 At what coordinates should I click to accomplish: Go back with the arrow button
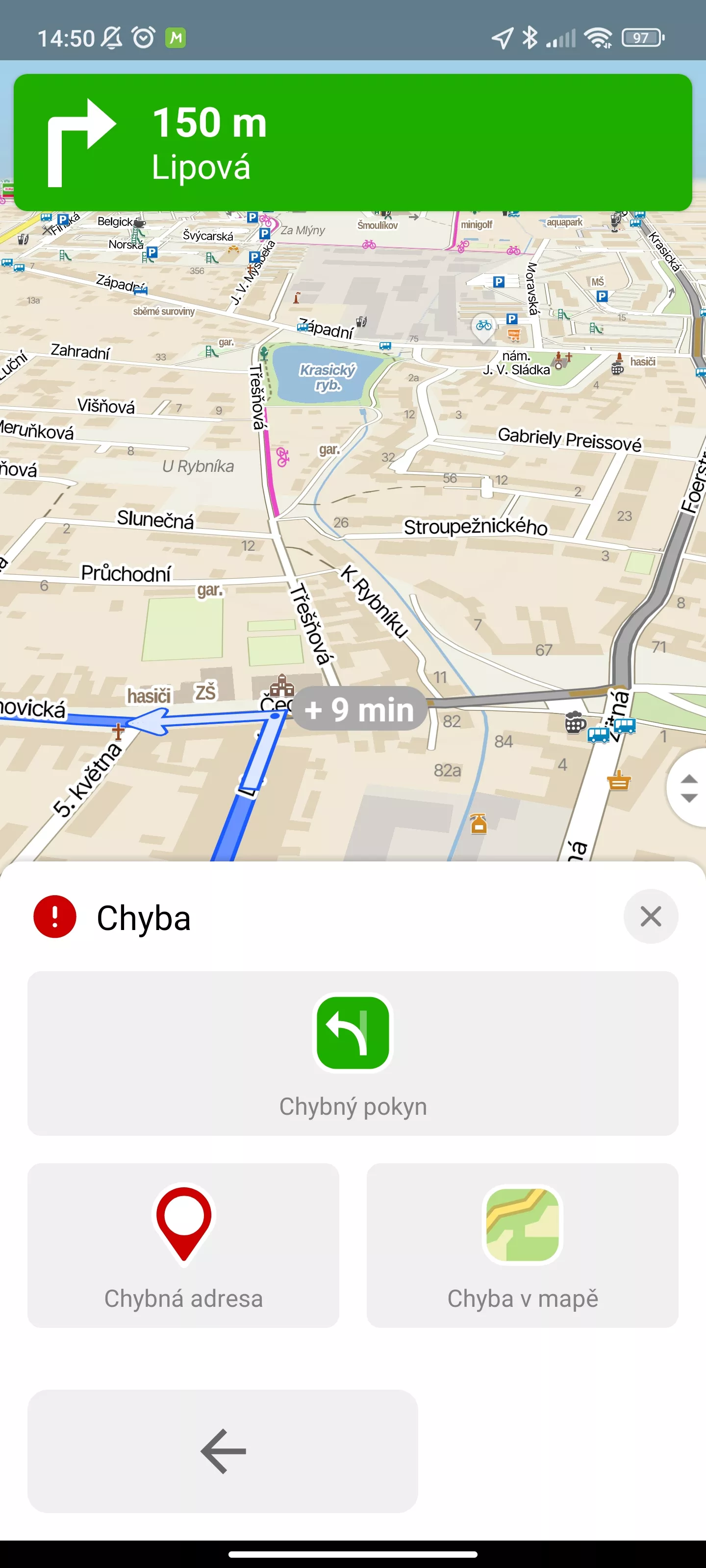[223, 1450]
